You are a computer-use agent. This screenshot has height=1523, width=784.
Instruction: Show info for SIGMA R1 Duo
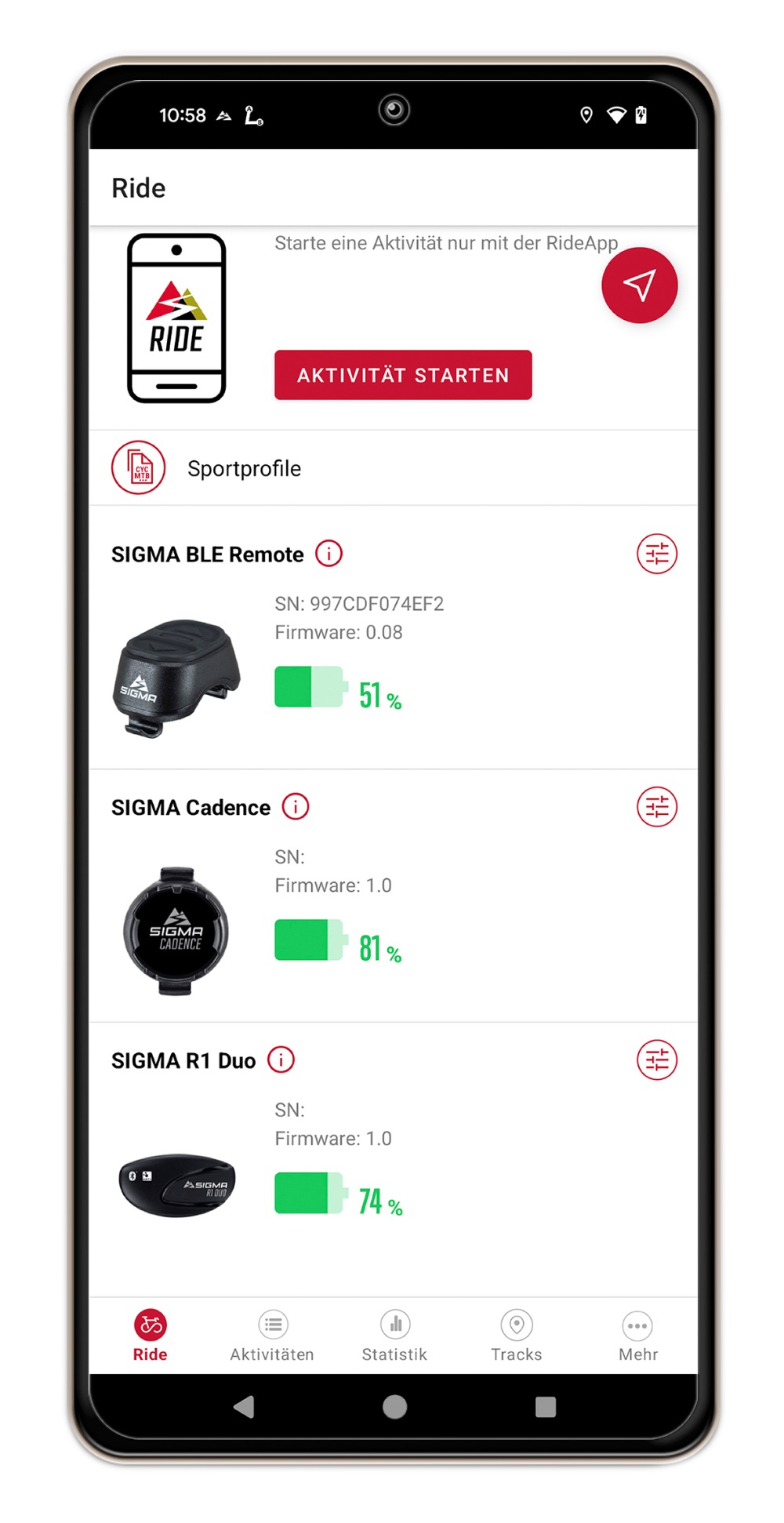pyautogui.click(x=281, y=1060)
